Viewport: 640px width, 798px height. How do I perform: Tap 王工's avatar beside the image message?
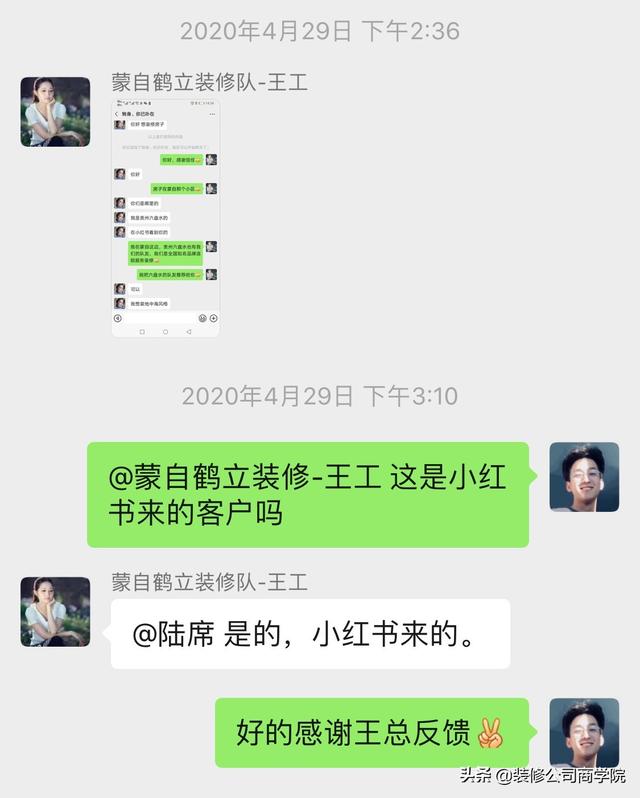point(55,112)
